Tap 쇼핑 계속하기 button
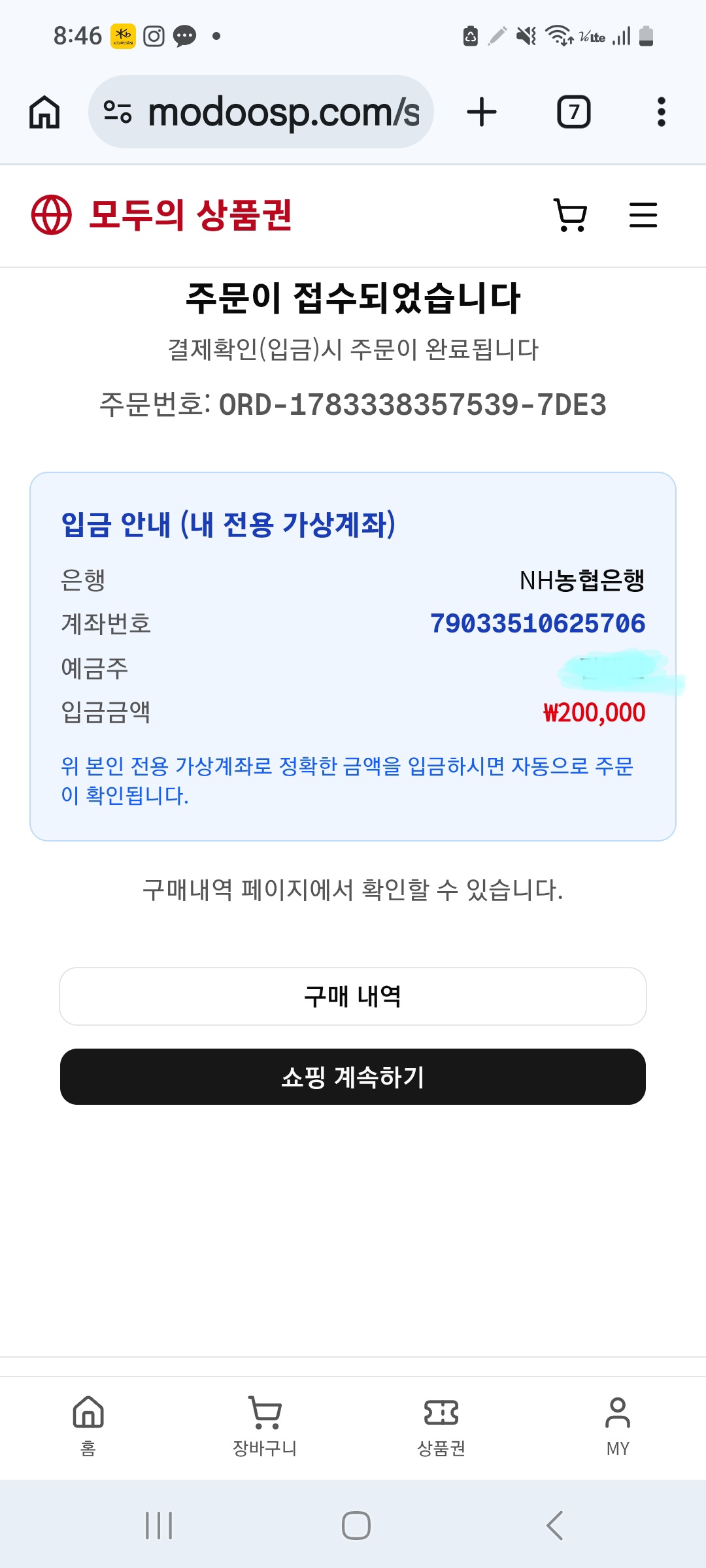 point(353,1077)
